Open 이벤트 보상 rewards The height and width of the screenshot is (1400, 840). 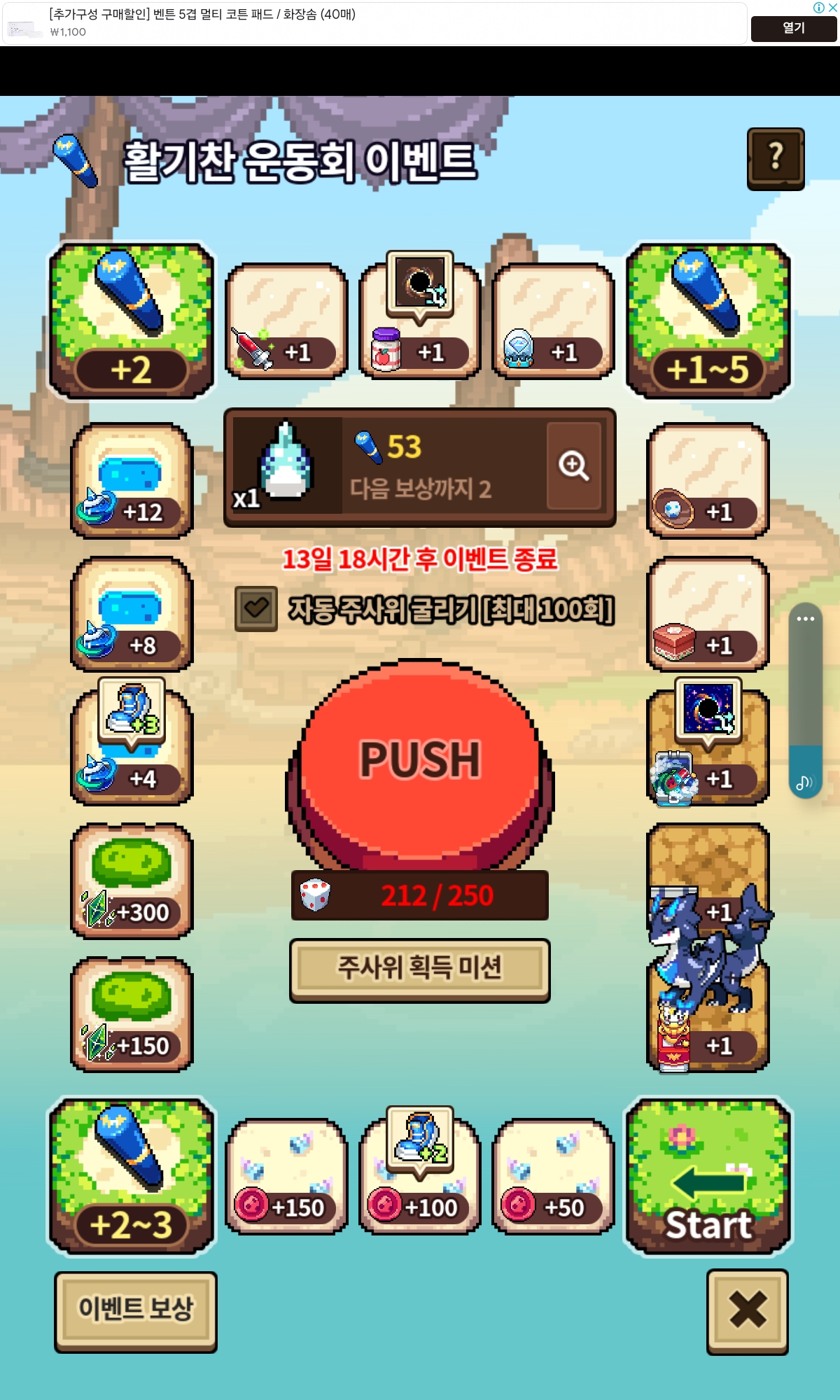[x=136, y=1310]
